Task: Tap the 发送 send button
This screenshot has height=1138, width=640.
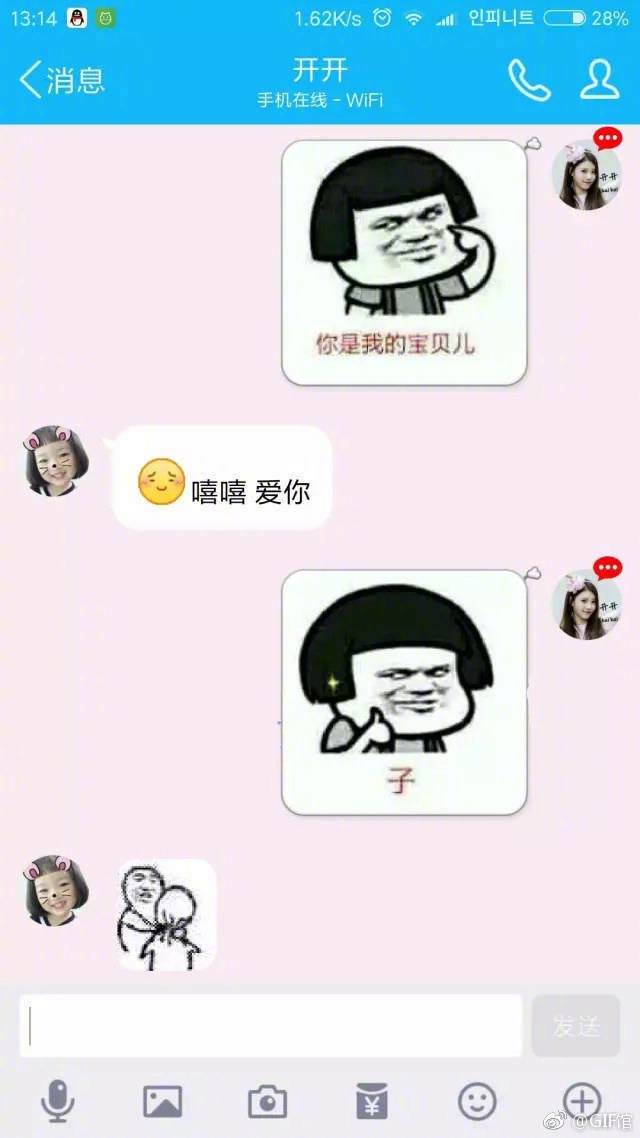Action: 576,1025
